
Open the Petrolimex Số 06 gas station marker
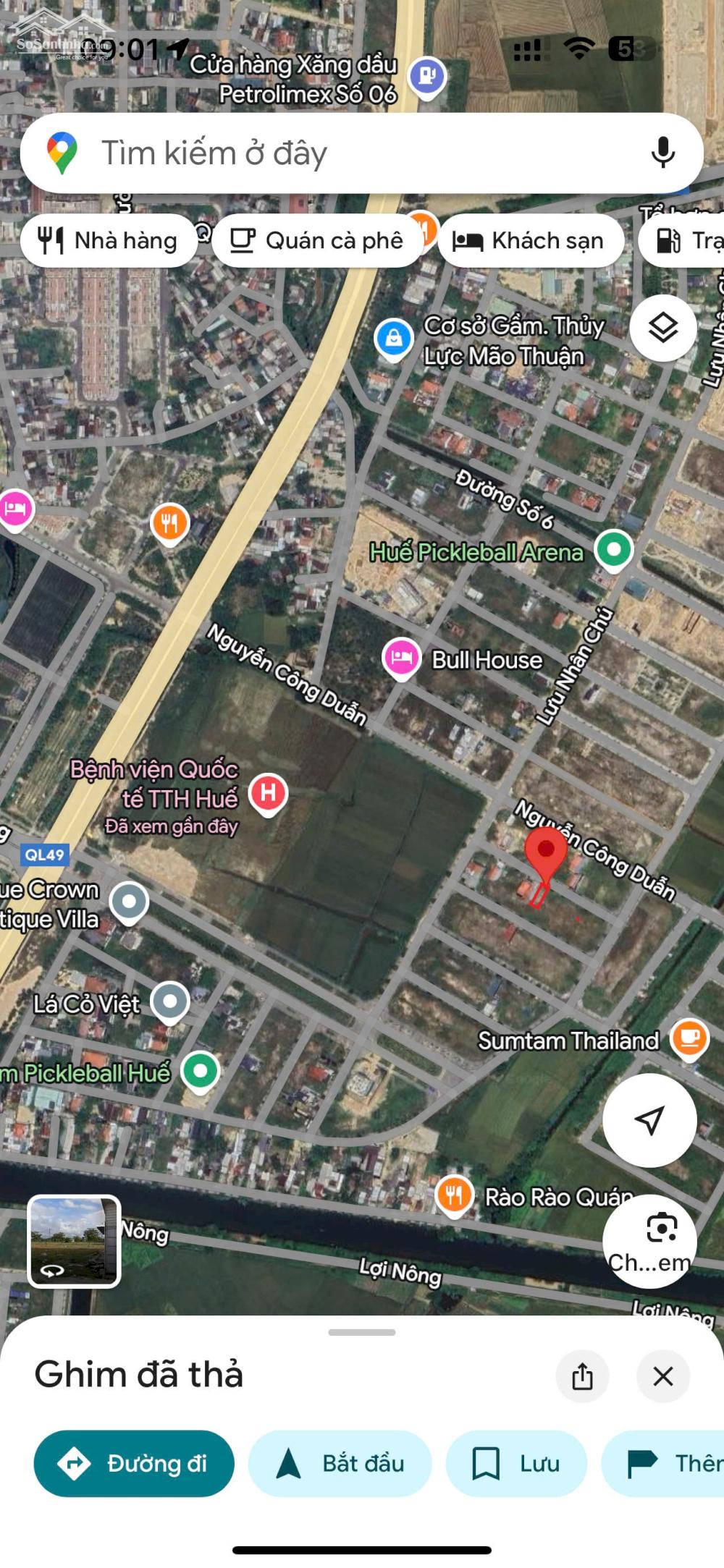pyautogui.click(x=426, y=76)
